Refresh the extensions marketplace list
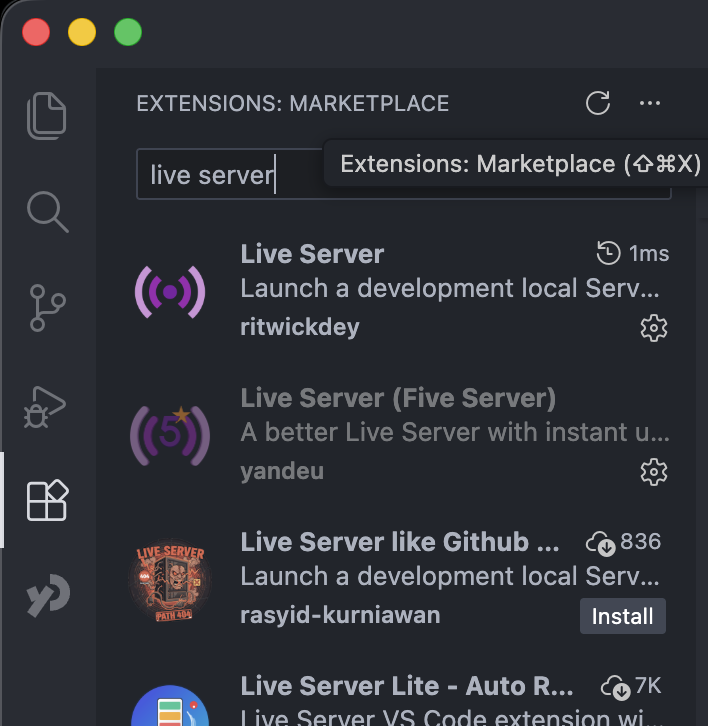708x726 pixels. point(598,103)
